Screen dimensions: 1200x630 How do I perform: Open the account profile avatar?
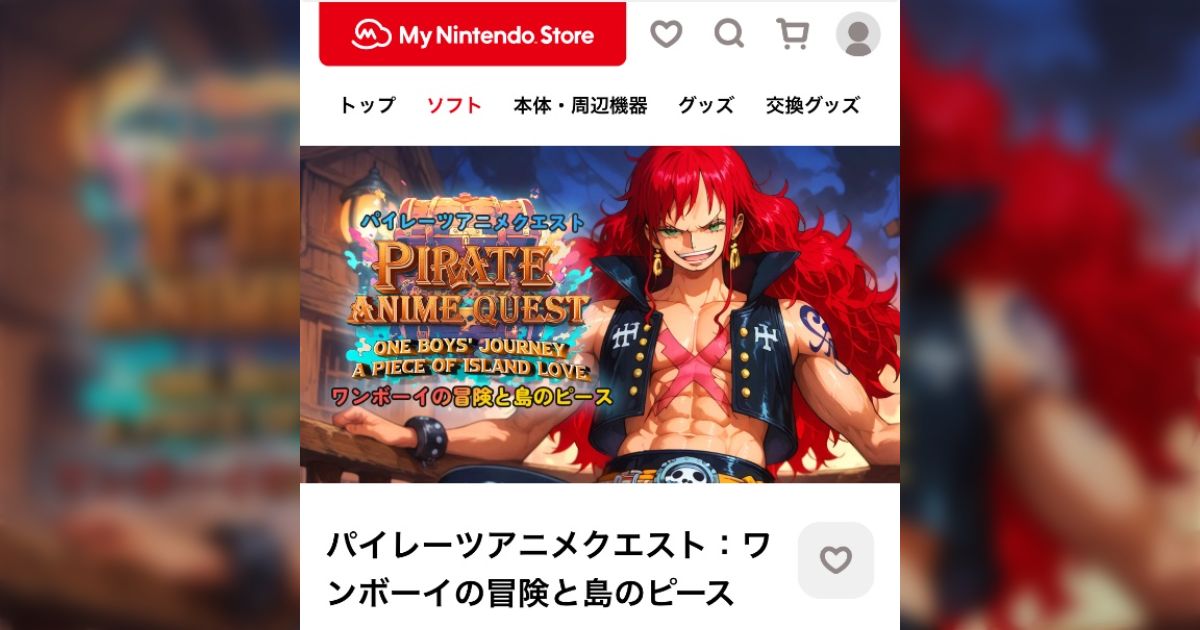858,34
